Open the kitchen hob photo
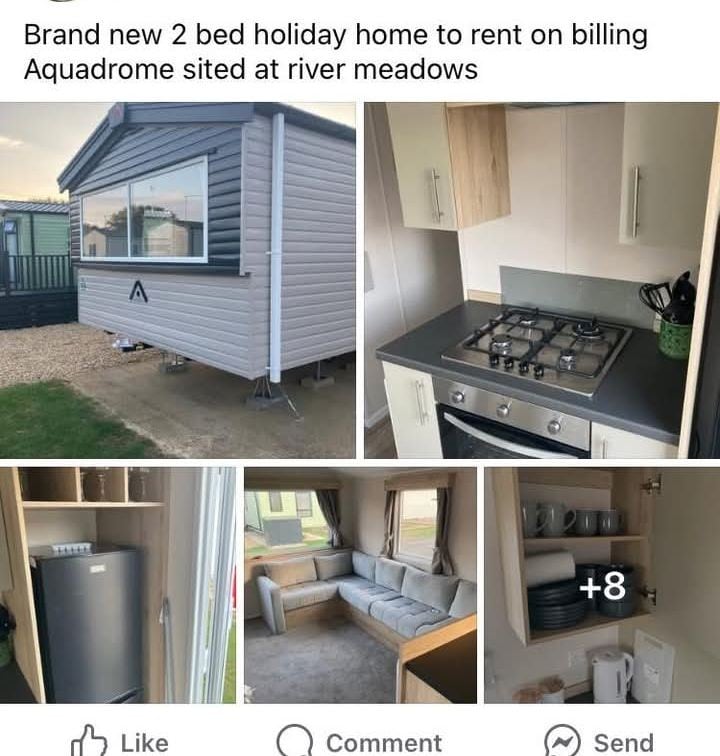The width and height of the screenshot is (720, 756). pyautogui.click(x=541, y=280)
